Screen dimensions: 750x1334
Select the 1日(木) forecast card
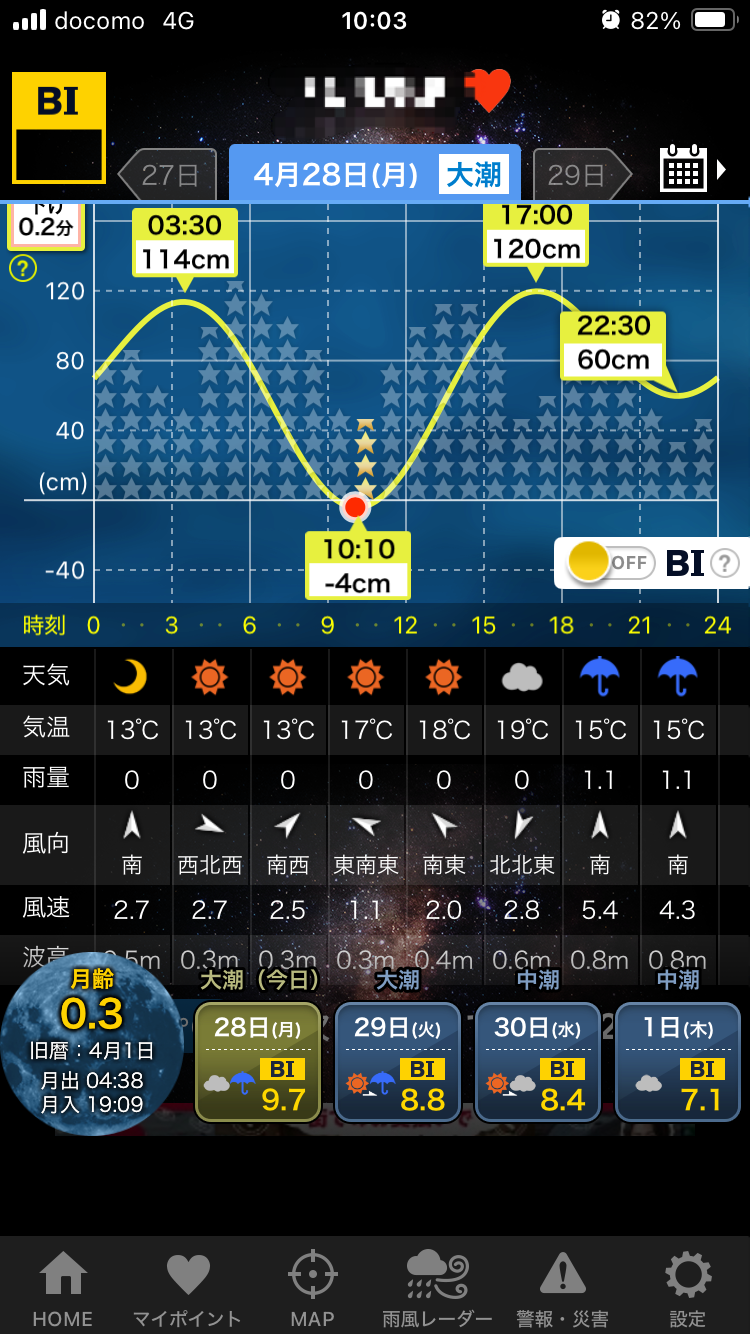(677, 1062)
